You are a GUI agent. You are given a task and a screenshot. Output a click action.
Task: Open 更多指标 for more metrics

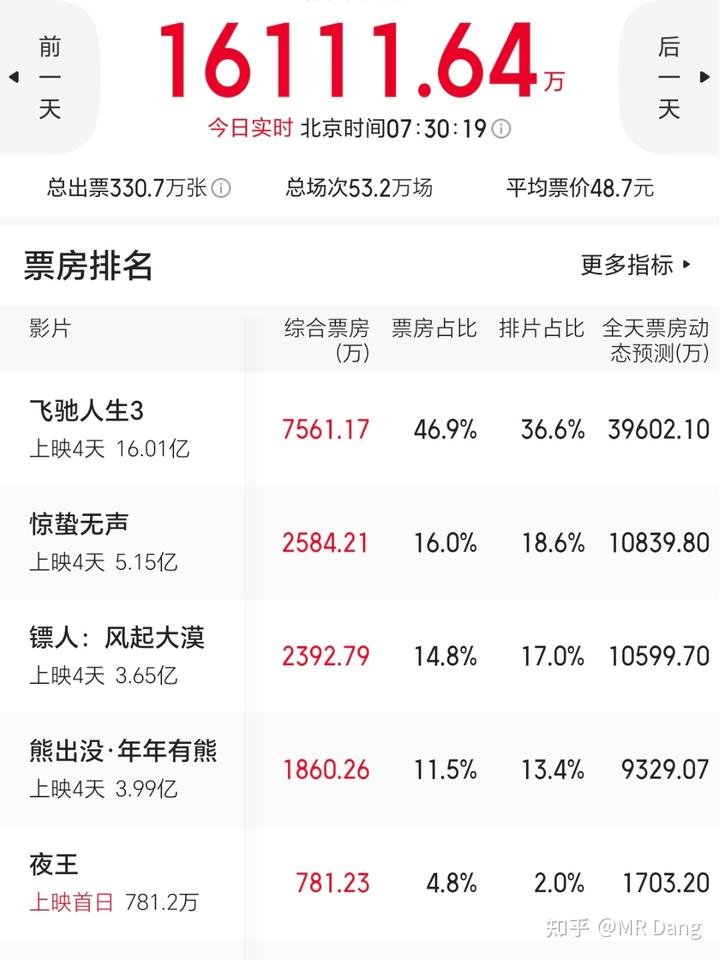636,265
